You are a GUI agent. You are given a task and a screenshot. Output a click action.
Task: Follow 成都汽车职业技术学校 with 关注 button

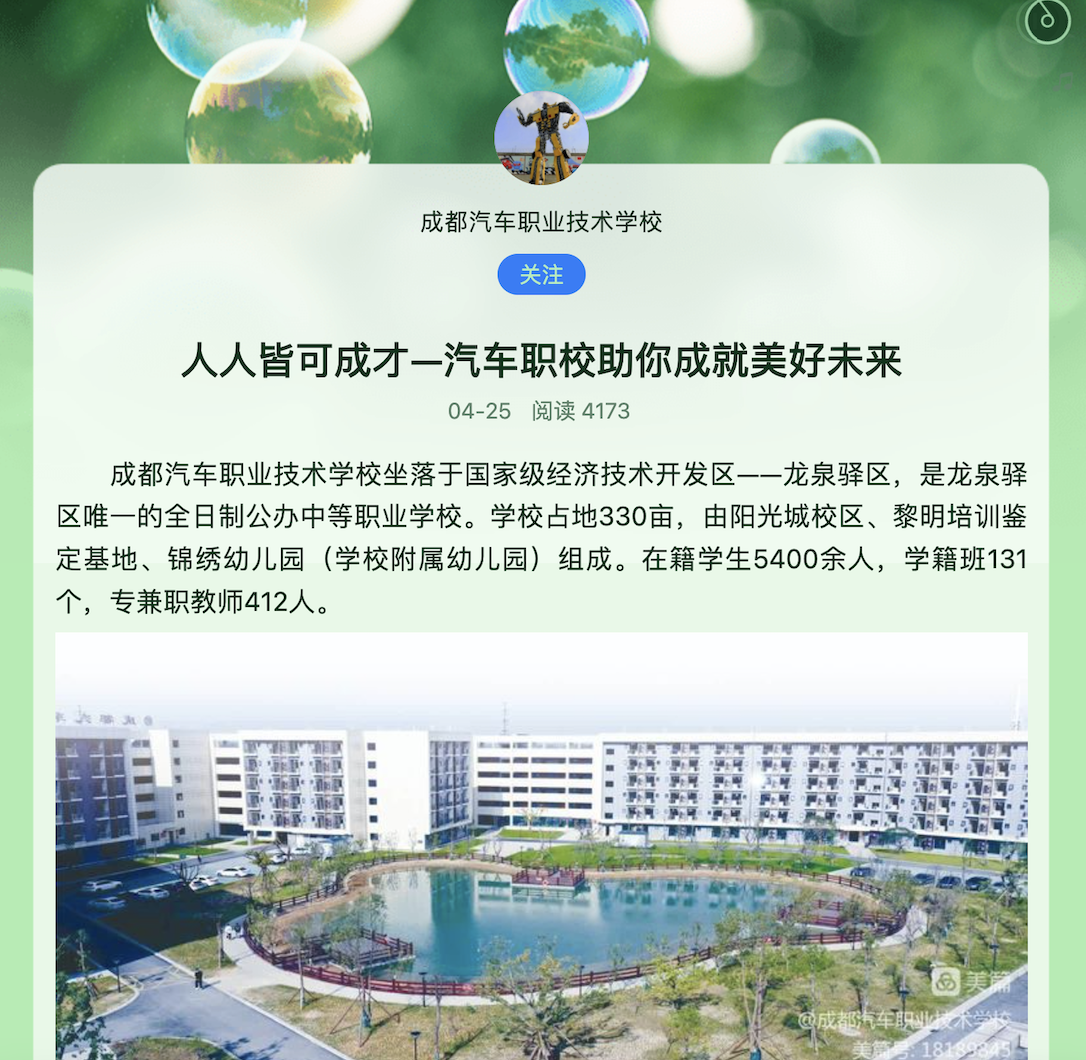pyautogui.click(x=541, y=275)
